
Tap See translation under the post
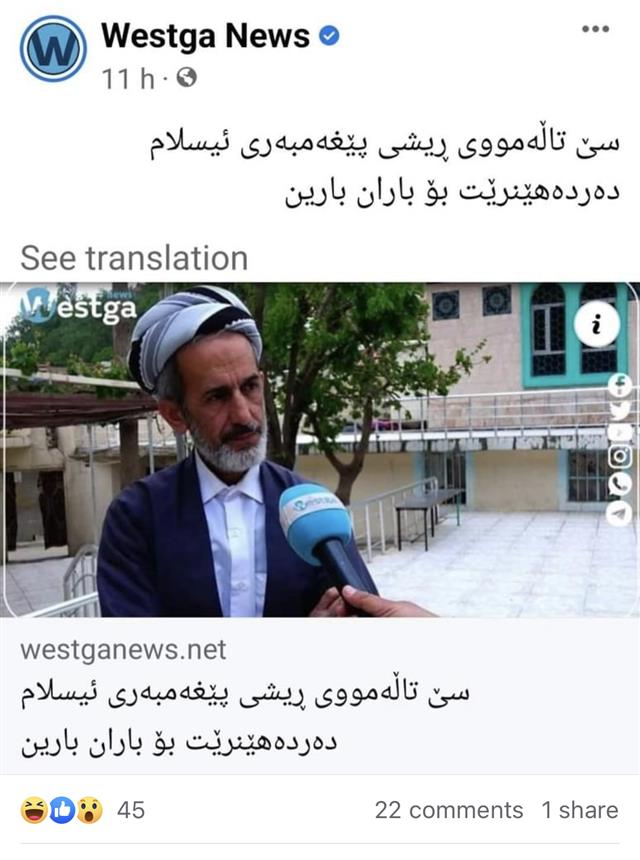[134, 258]
